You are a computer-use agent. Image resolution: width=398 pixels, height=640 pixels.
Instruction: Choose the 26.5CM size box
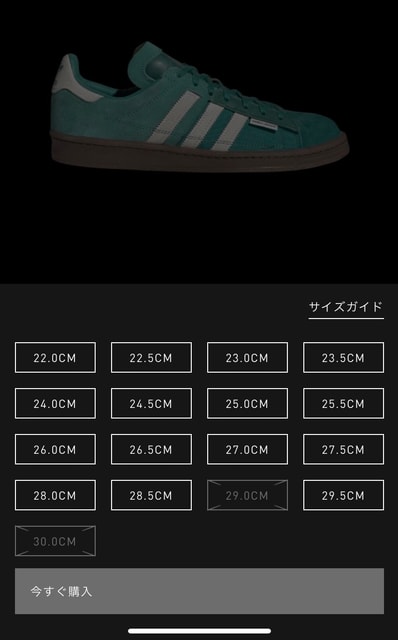(151, 449)
